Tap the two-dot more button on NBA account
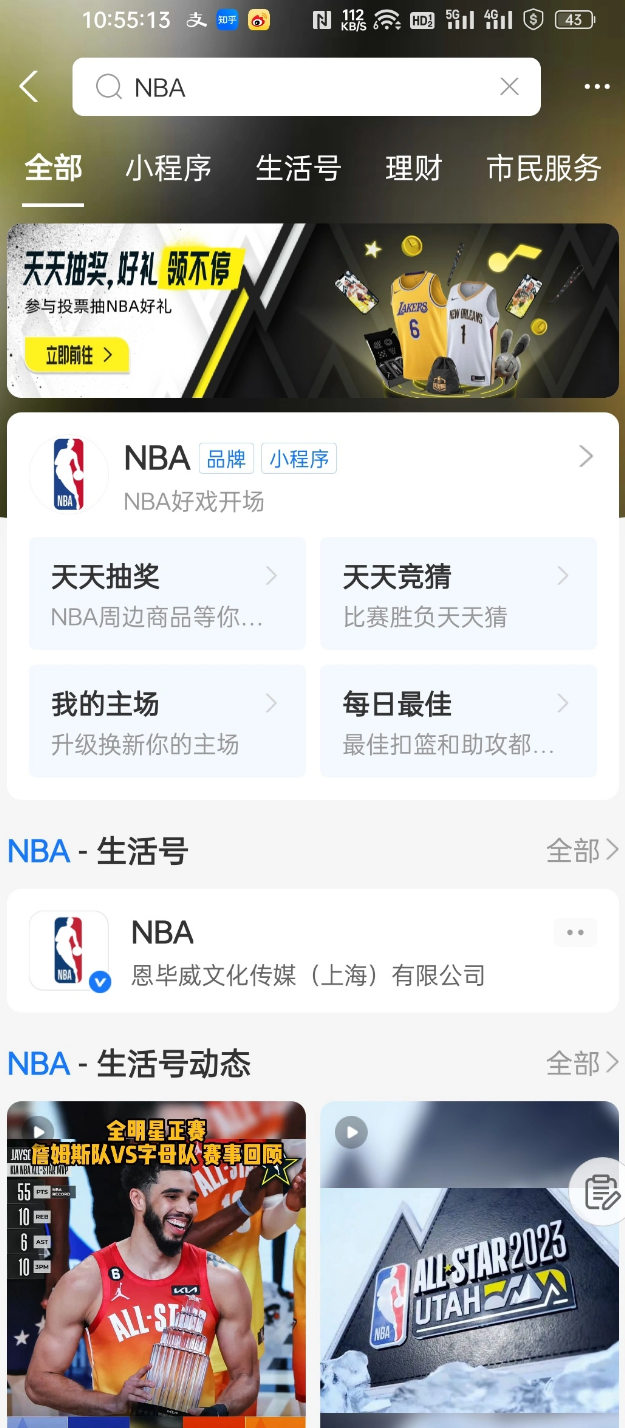Viewport: 625px width, 1428px height. pyautogui.click(x=575, y=932)
